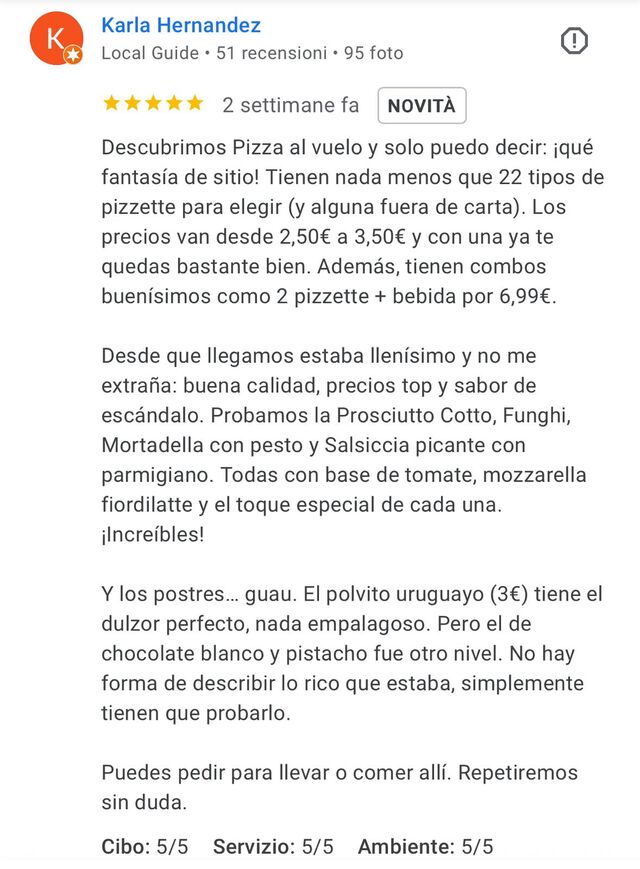Screen dimensions: 640x869
Task: Open Karla Hernandez's profile name link
Action: [181, 25]
